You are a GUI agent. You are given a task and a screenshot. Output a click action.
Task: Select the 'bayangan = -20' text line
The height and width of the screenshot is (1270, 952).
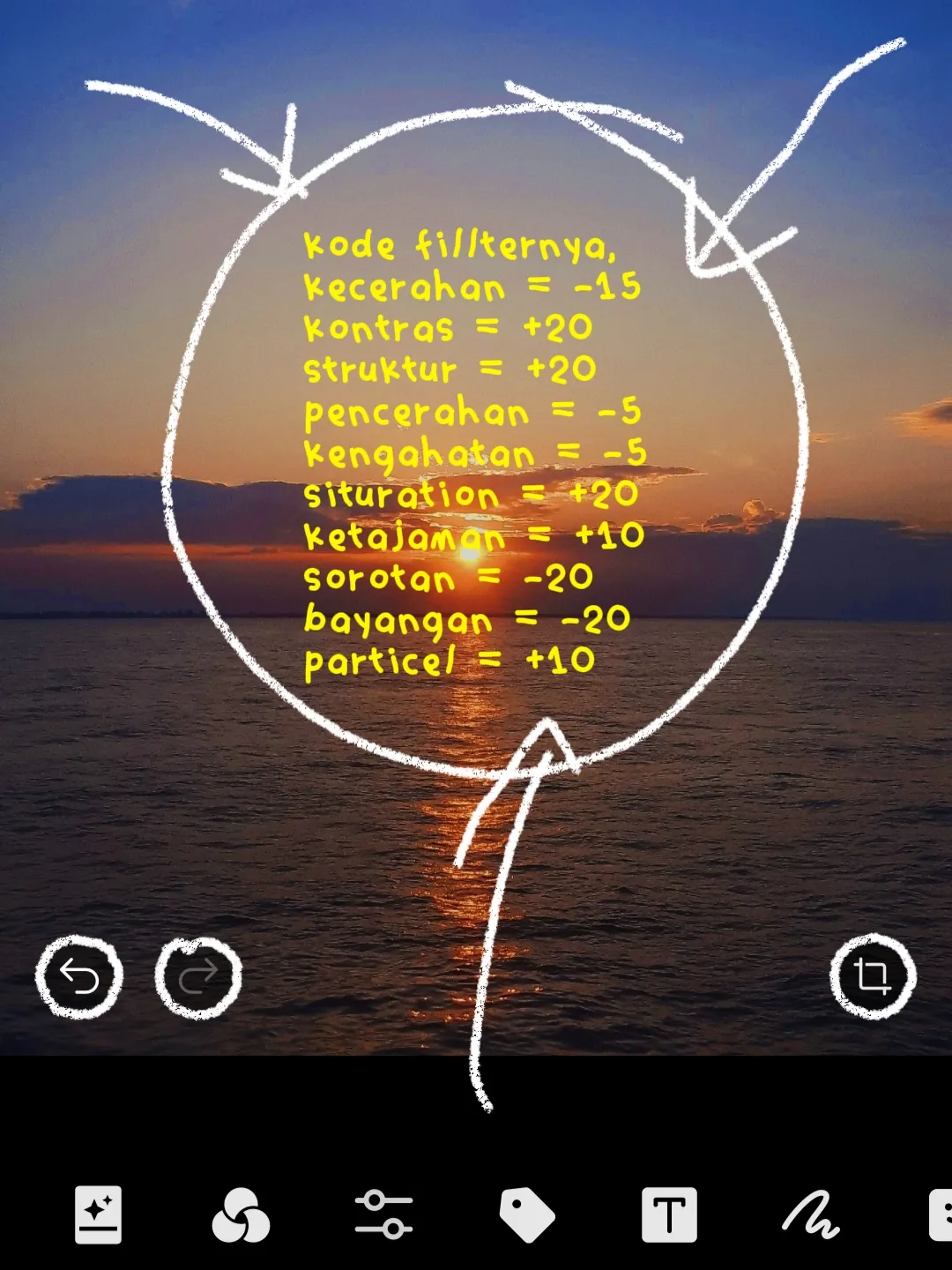coord(467,620)
